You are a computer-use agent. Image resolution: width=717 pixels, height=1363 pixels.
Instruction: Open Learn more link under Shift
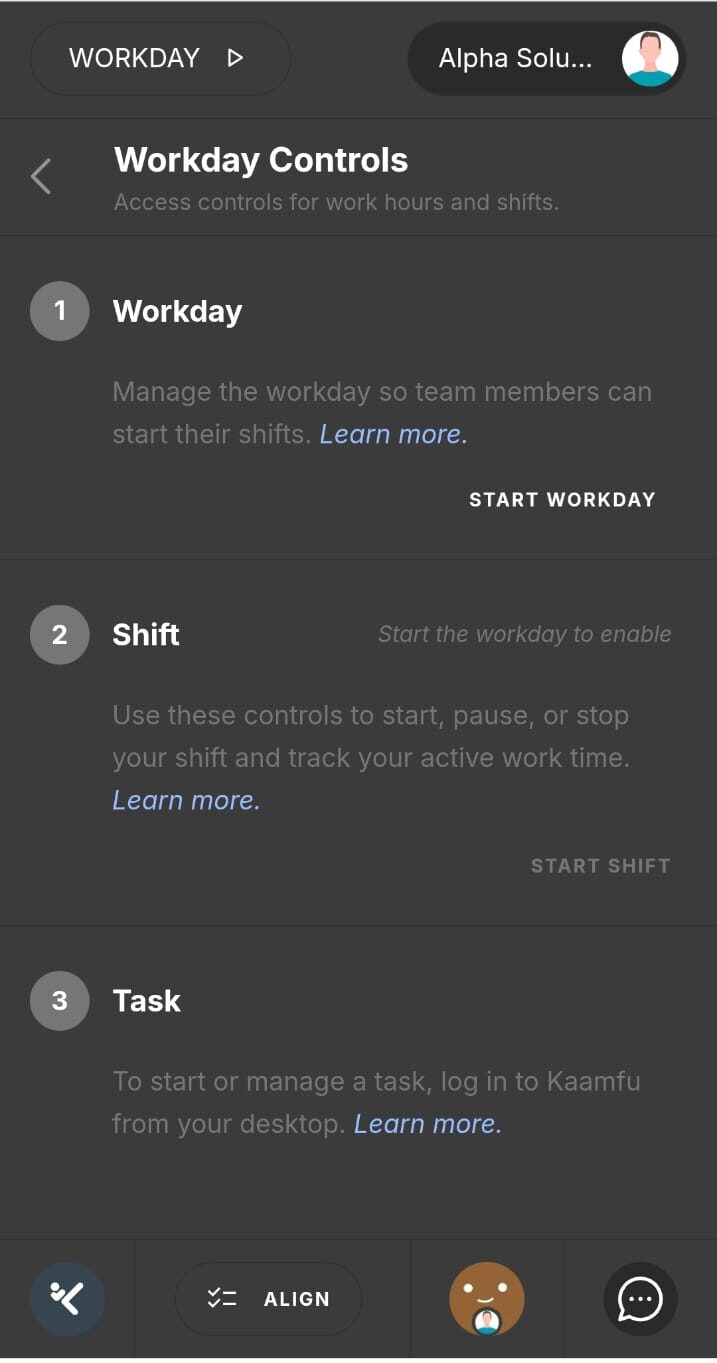186,800
